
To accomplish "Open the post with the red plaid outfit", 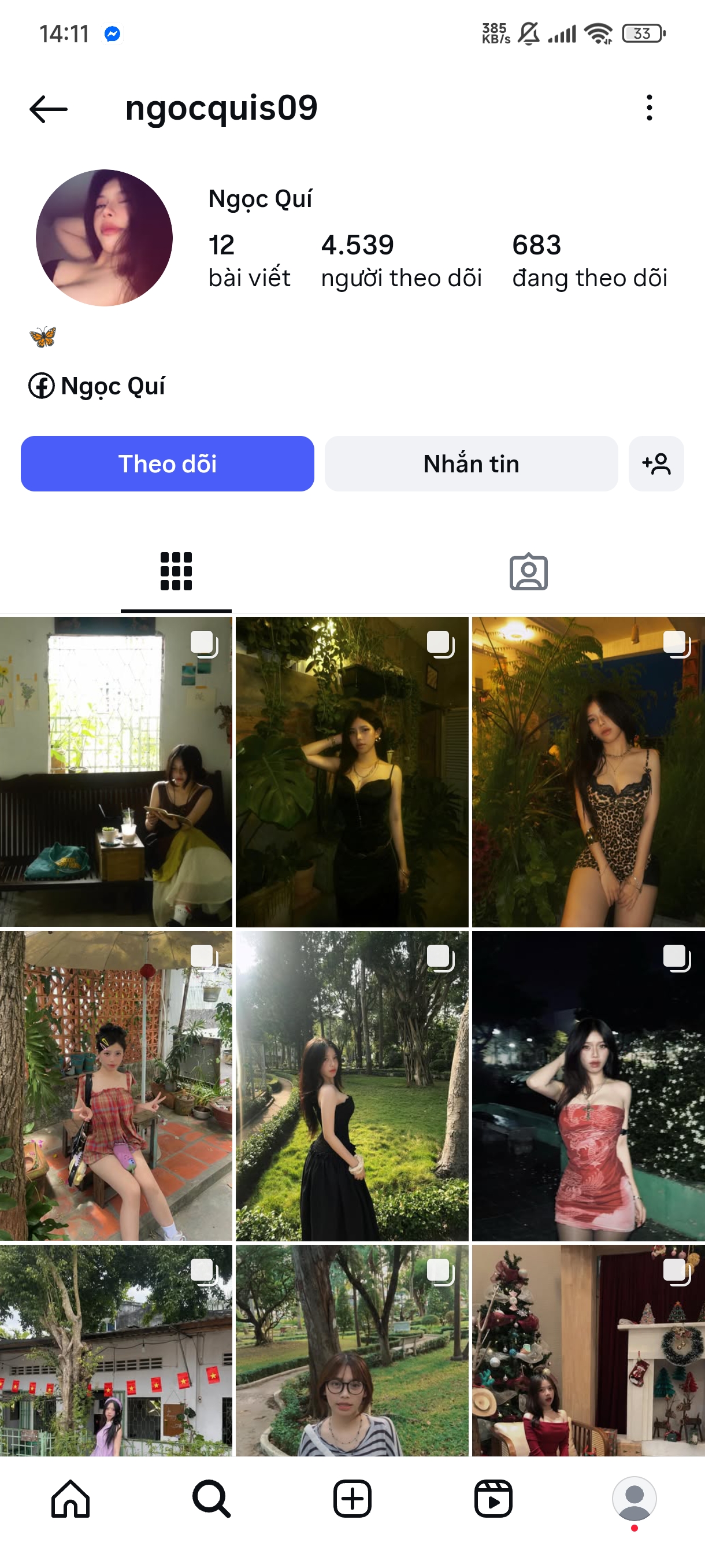I will [x=116, y=1085].
